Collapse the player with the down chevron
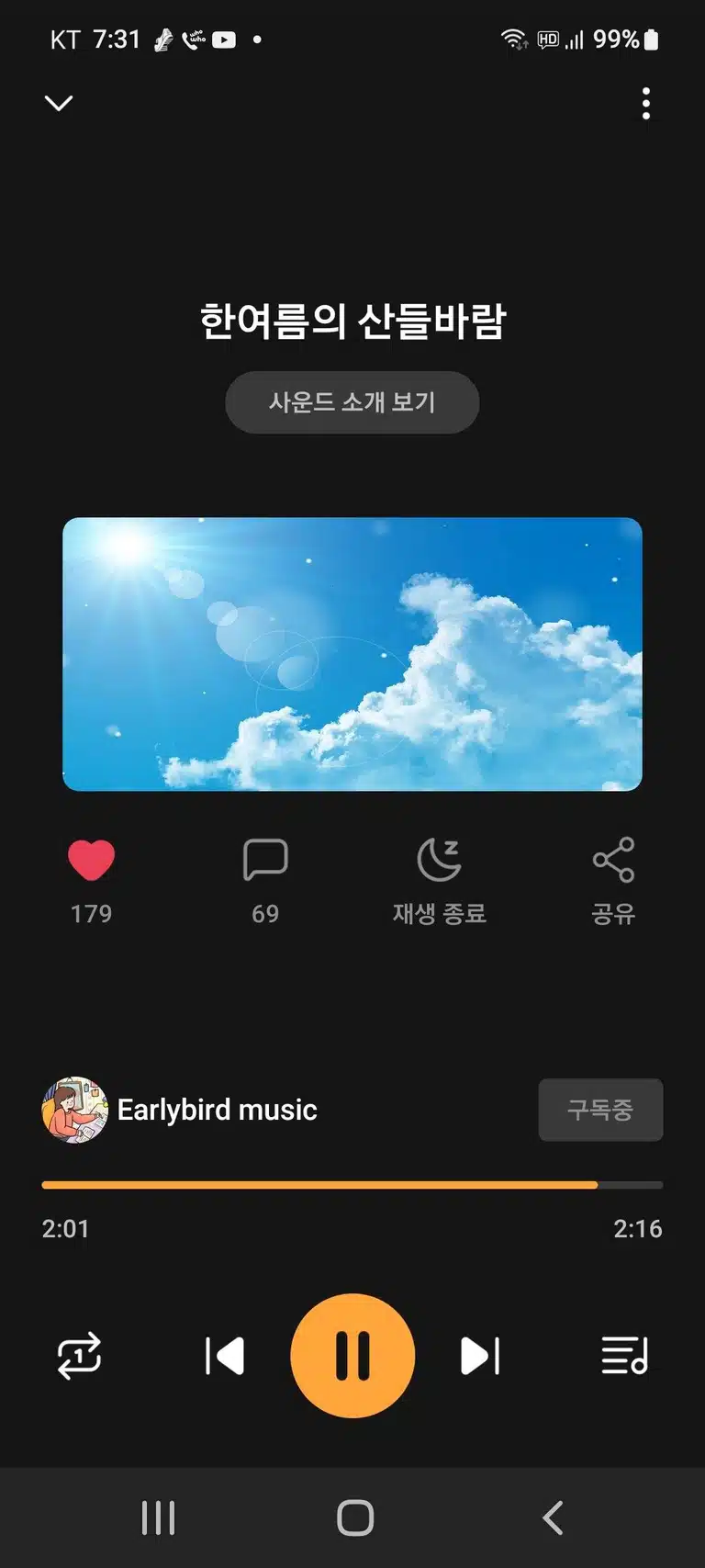Viewport: 705px width, 1568px height. click(59, 103)
